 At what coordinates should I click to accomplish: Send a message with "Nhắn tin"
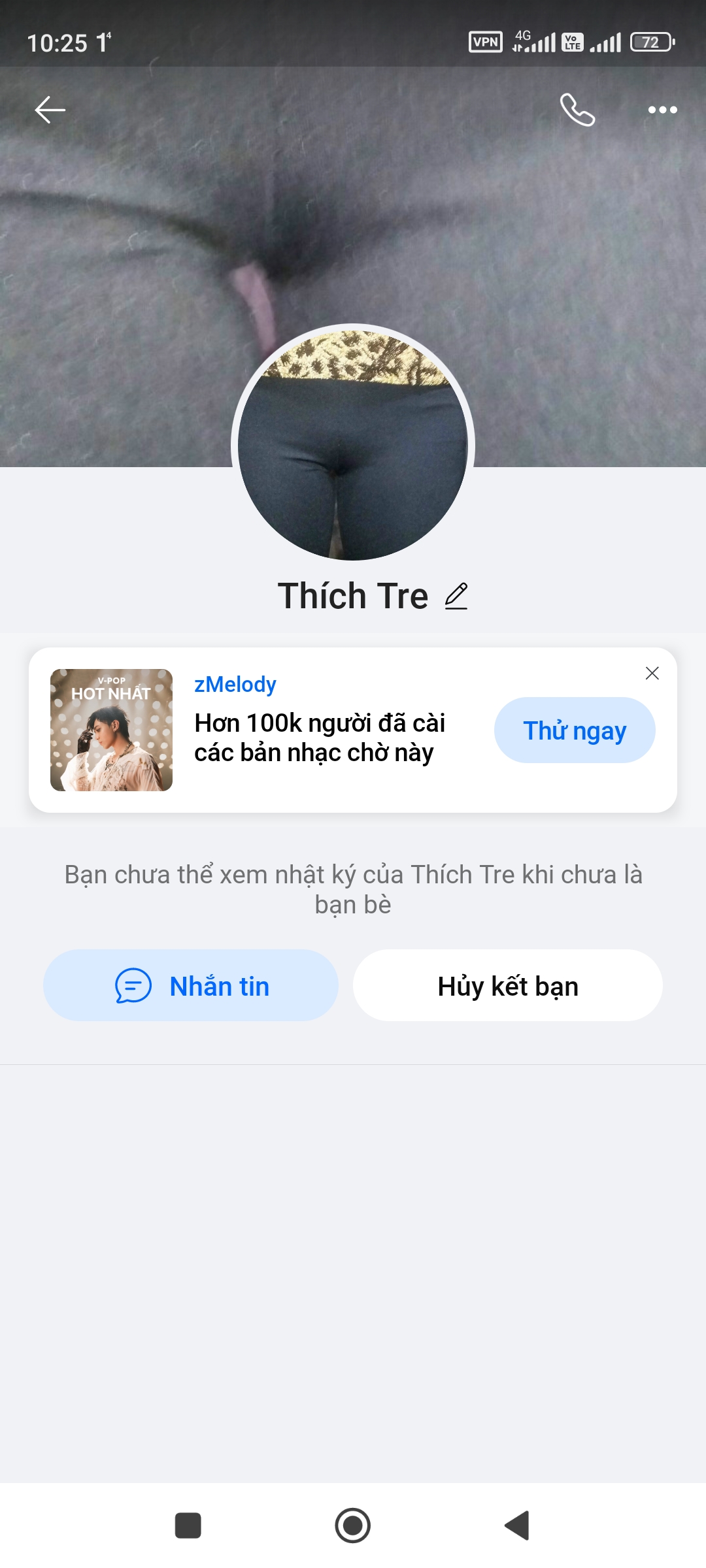pyautogui.click(x=191, y=985)
